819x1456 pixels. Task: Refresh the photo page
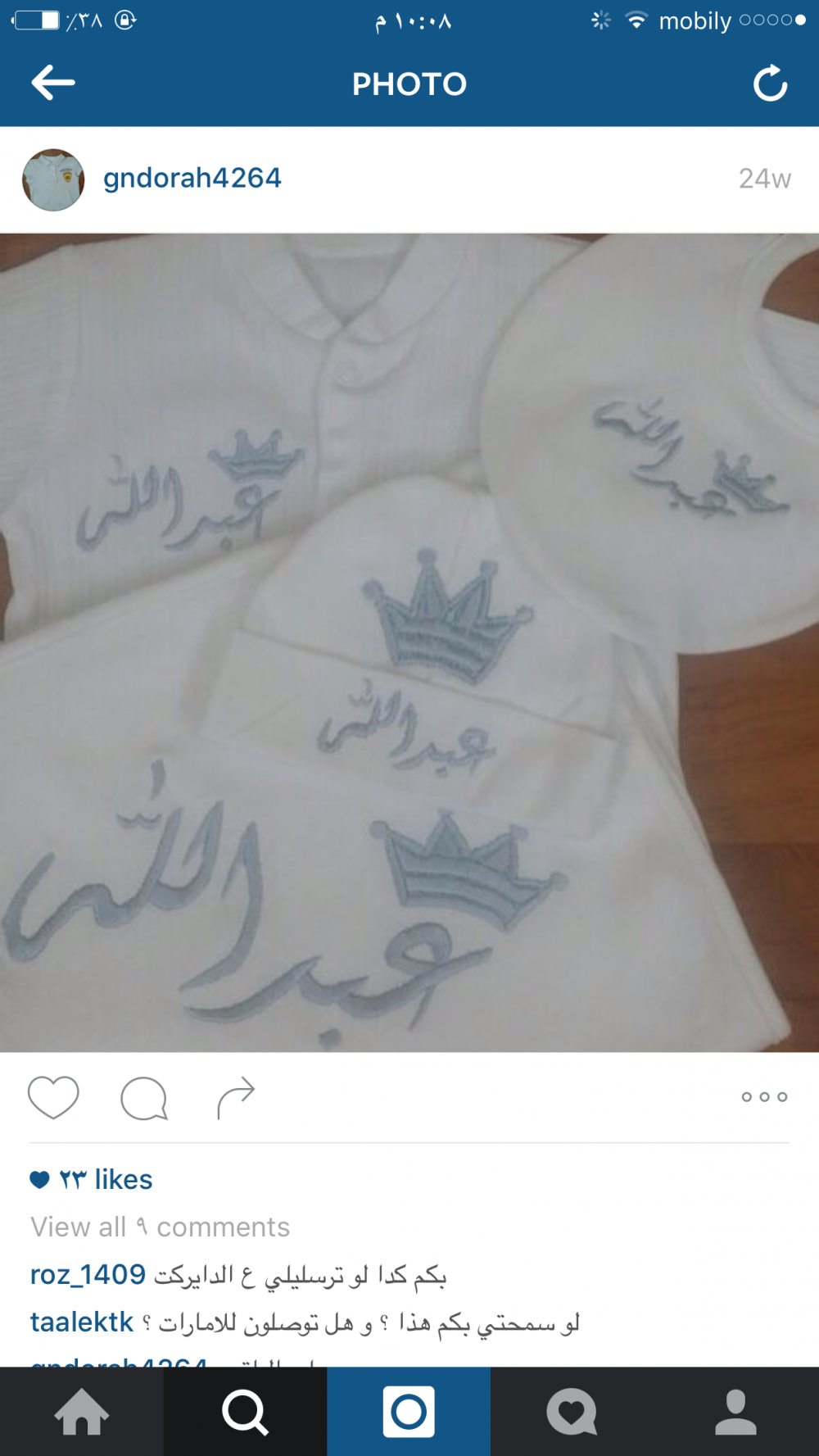[770, 84]
